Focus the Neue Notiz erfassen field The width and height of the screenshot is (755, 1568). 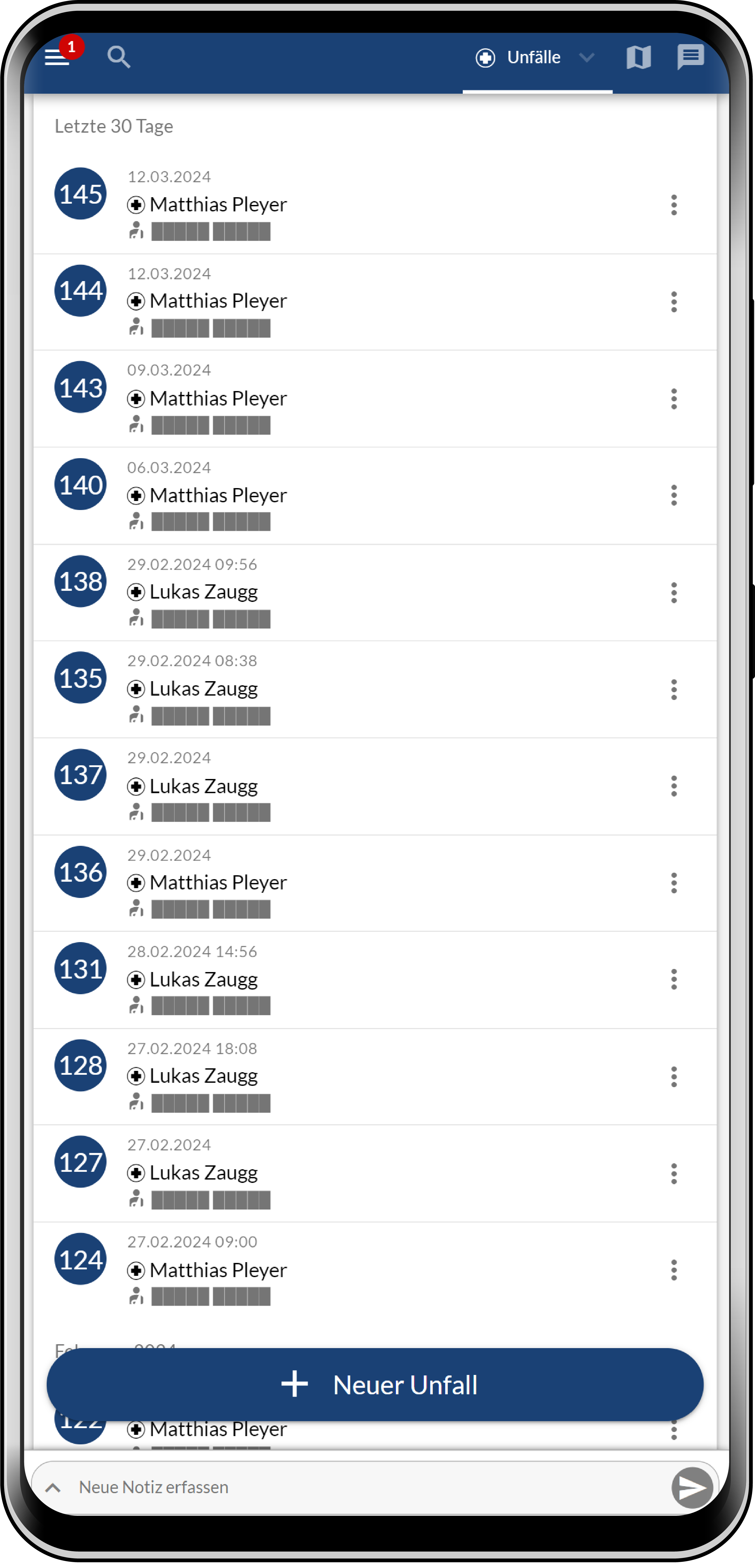click(365, 1487)
